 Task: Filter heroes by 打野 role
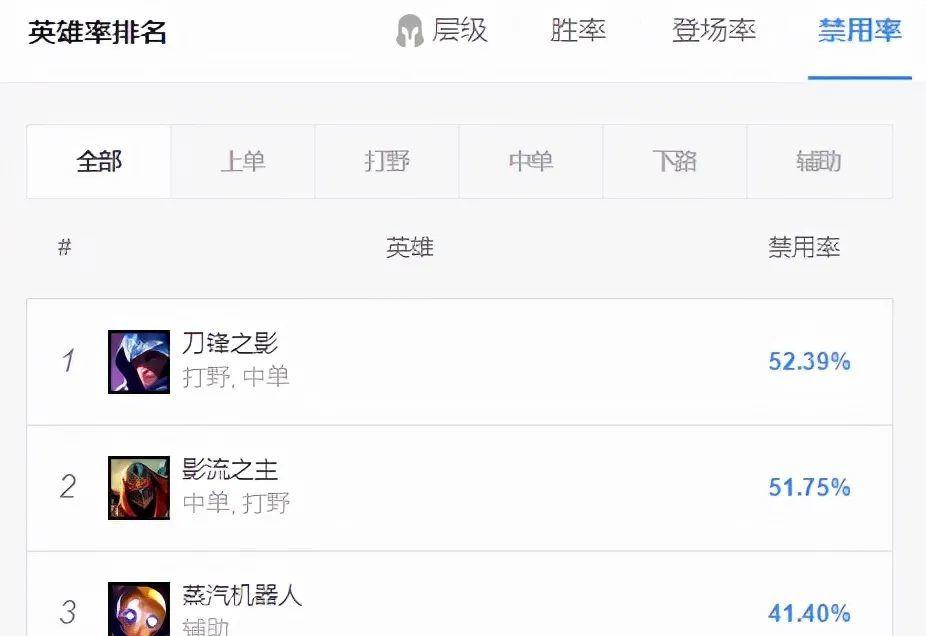pos(387,161)
